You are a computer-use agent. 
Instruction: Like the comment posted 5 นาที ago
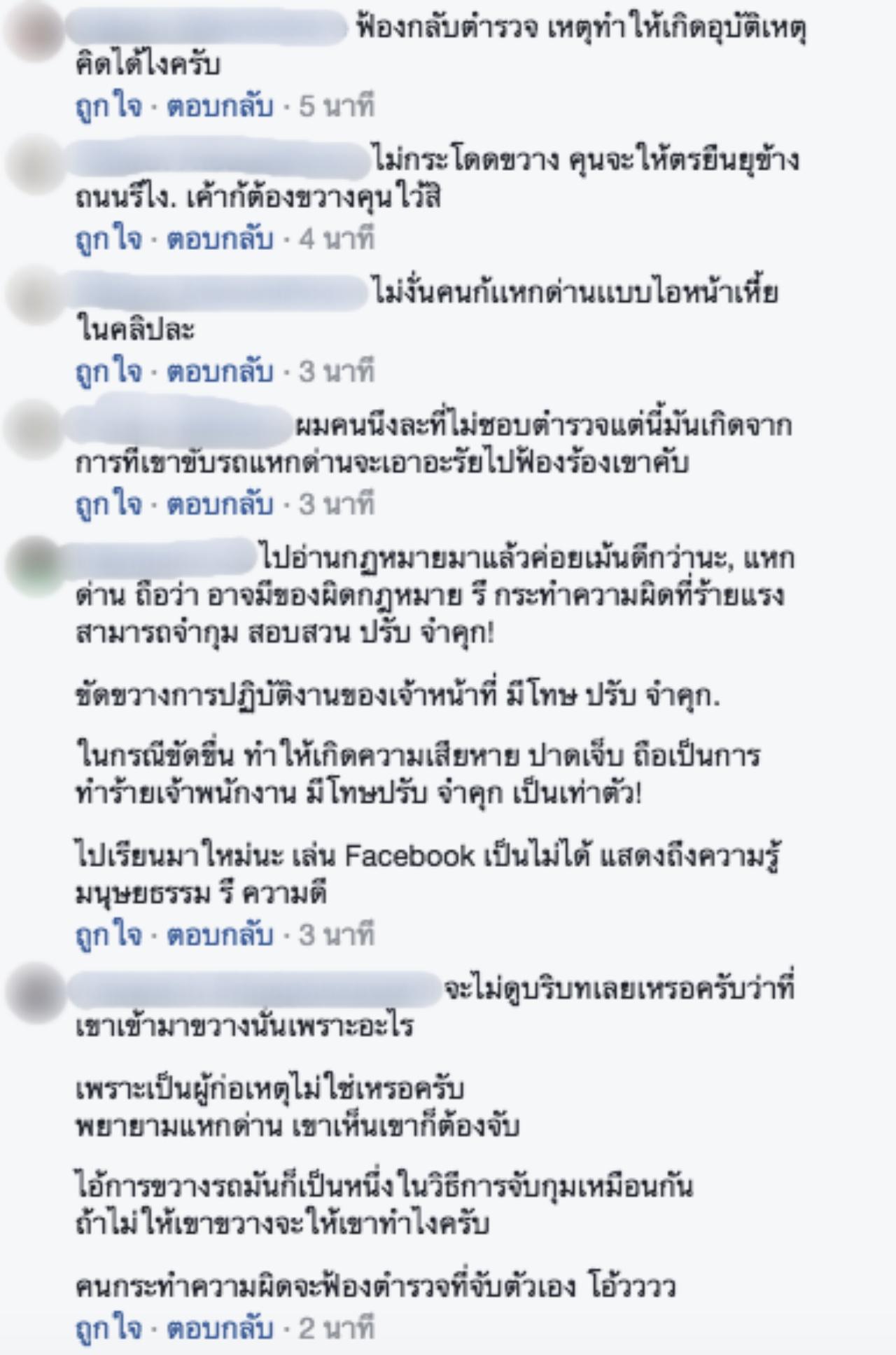[x=108, y=106]
